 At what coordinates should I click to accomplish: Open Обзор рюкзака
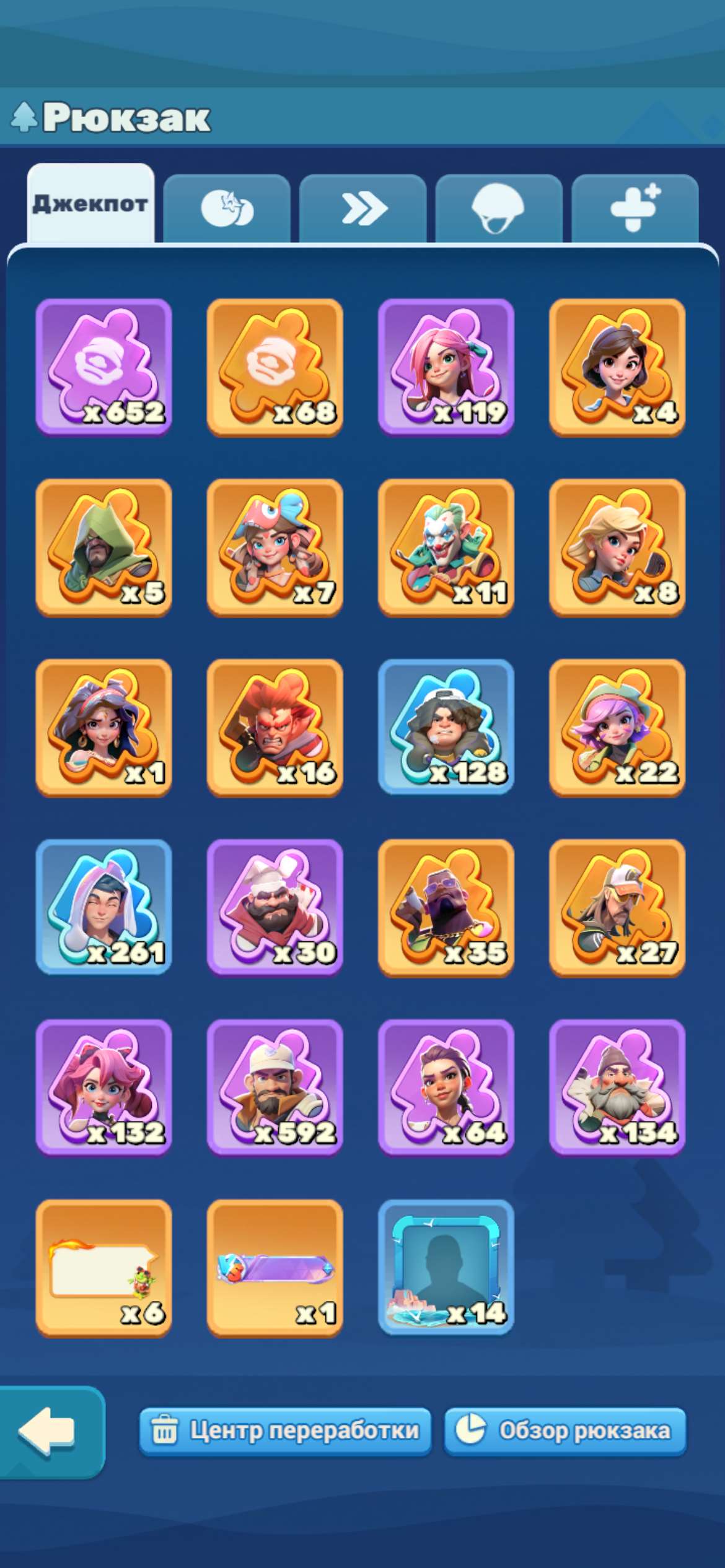click(x=565, y=1431)
